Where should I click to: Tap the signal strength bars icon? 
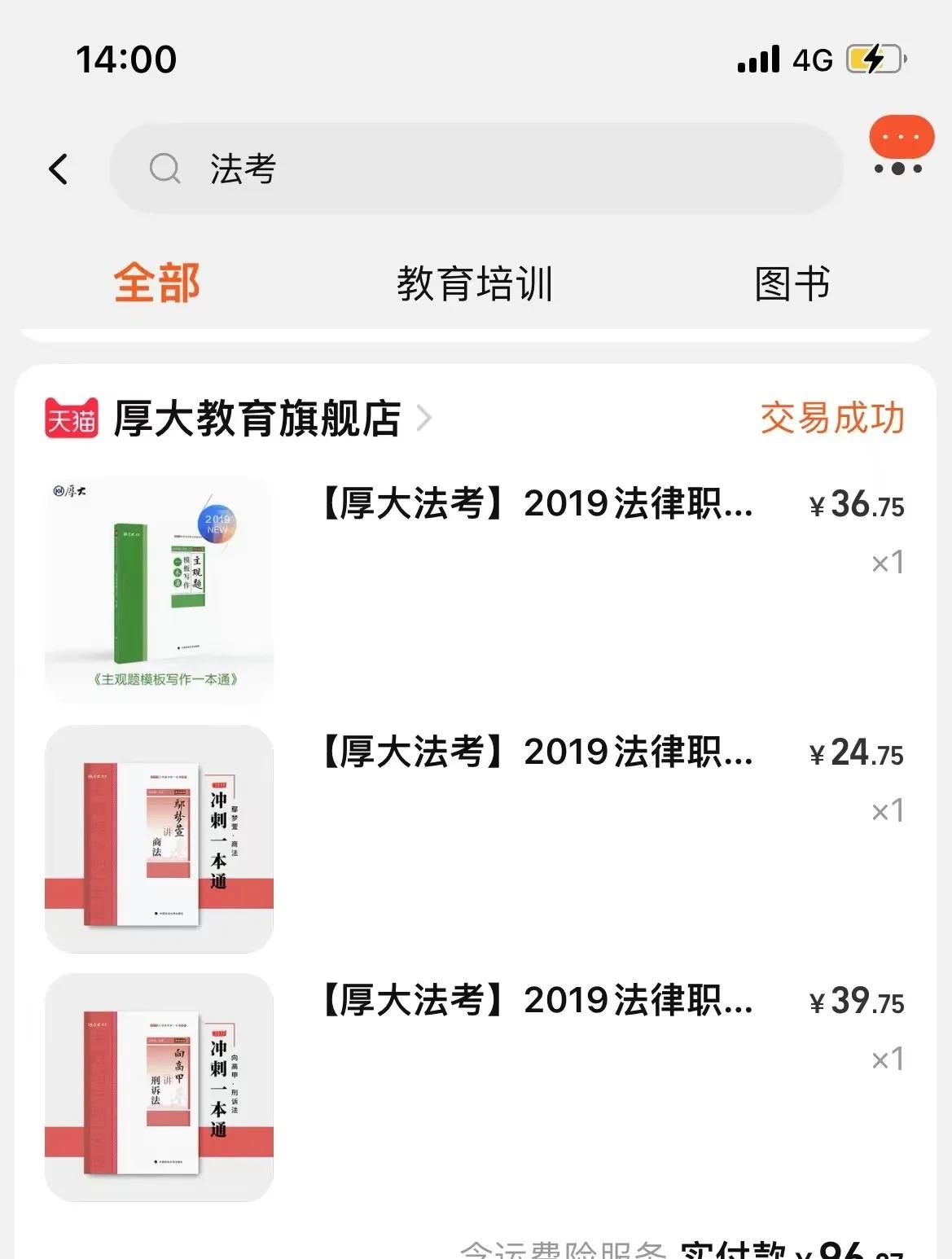[757, 59]
